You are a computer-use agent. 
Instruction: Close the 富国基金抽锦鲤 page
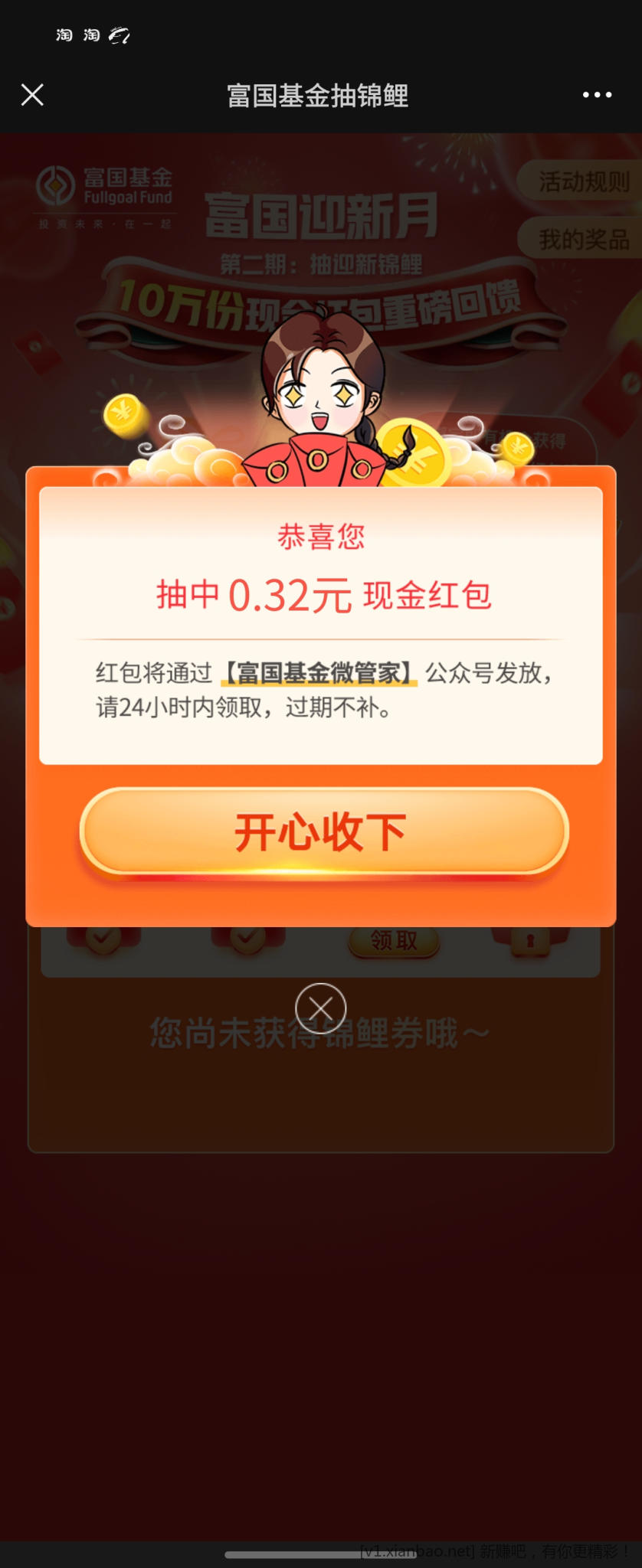(x=32, y=95)
